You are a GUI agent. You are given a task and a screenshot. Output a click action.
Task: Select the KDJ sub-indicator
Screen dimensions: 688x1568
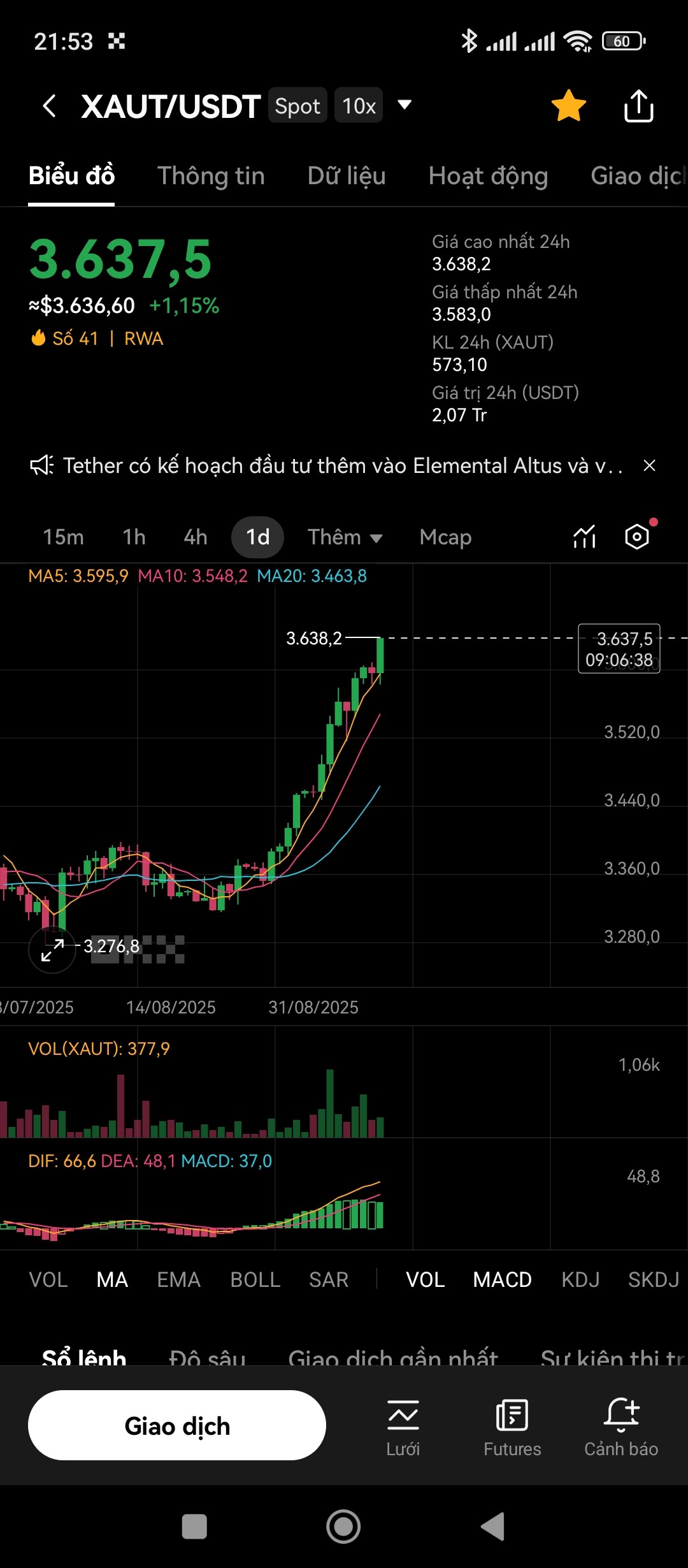point(580,1280)
